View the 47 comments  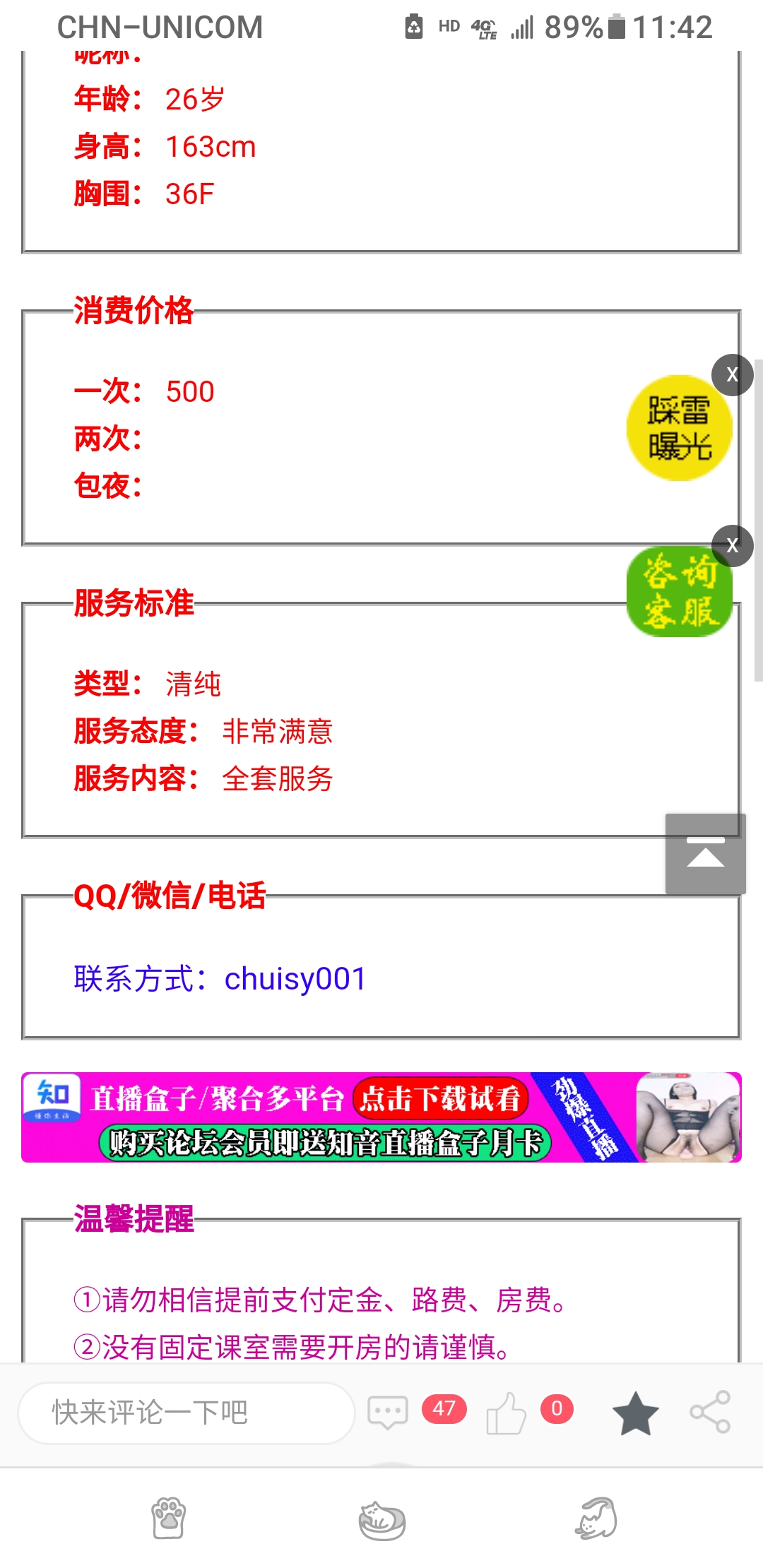coord(389,1412)
